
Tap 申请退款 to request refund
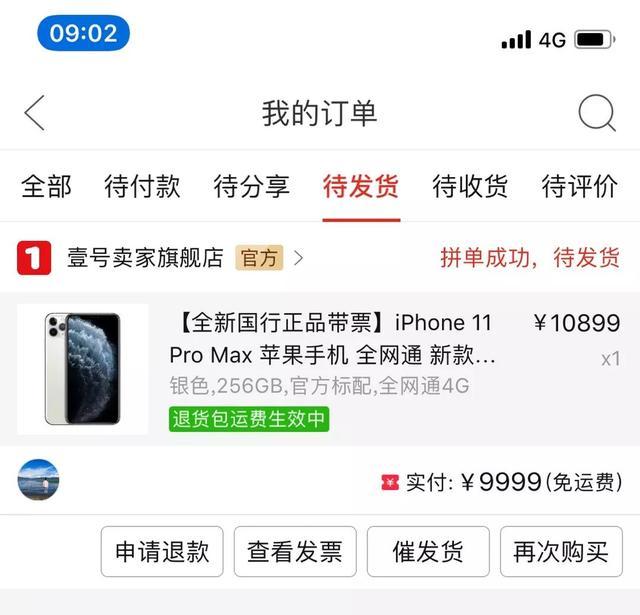(x=162, y=552)
